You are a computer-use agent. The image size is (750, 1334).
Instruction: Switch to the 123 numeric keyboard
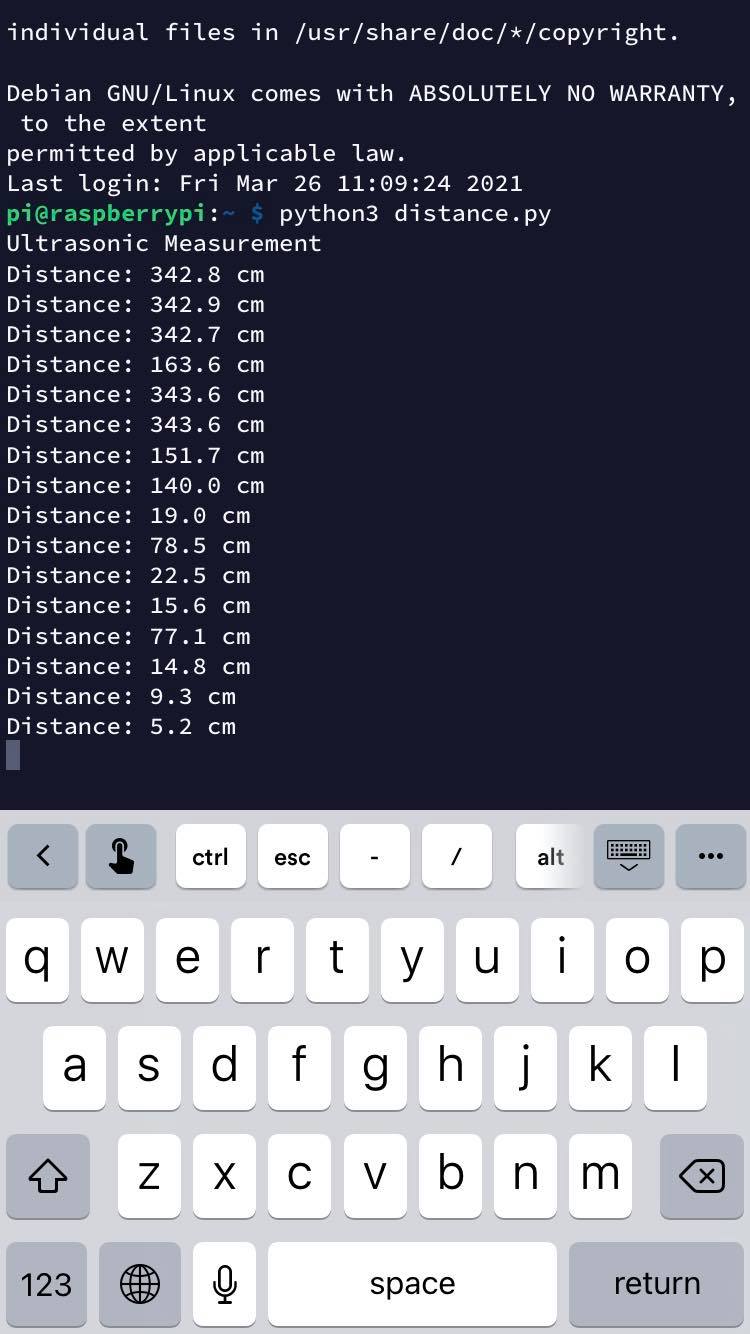click(x=46, y=1283)
